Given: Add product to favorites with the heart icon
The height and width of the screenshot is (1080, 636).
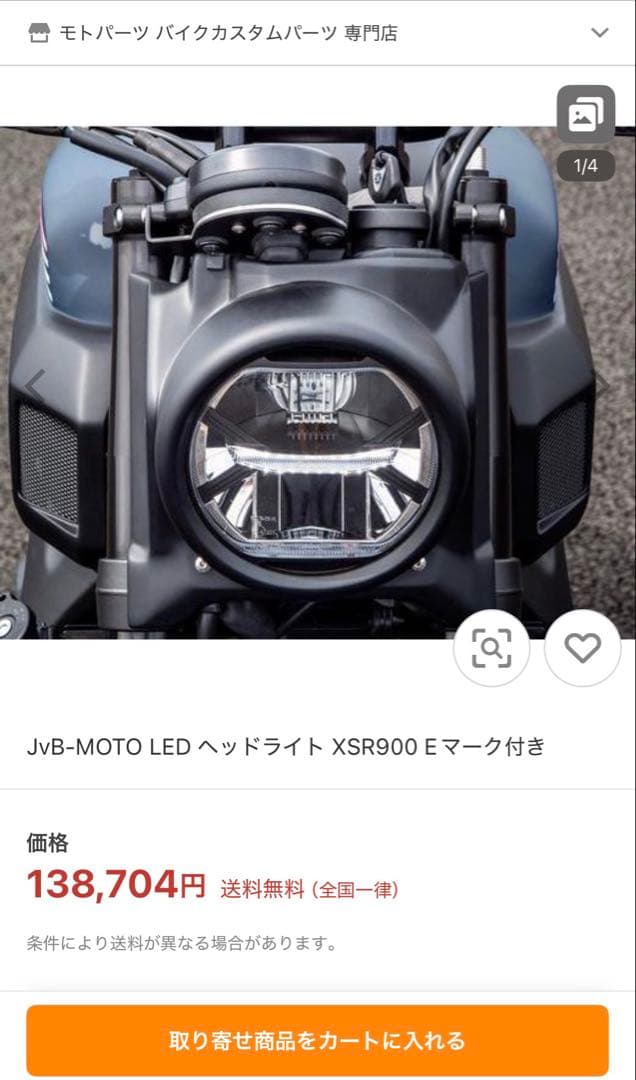Looking at the screenshot, I should pyautogui.click(x=582, y=649).
